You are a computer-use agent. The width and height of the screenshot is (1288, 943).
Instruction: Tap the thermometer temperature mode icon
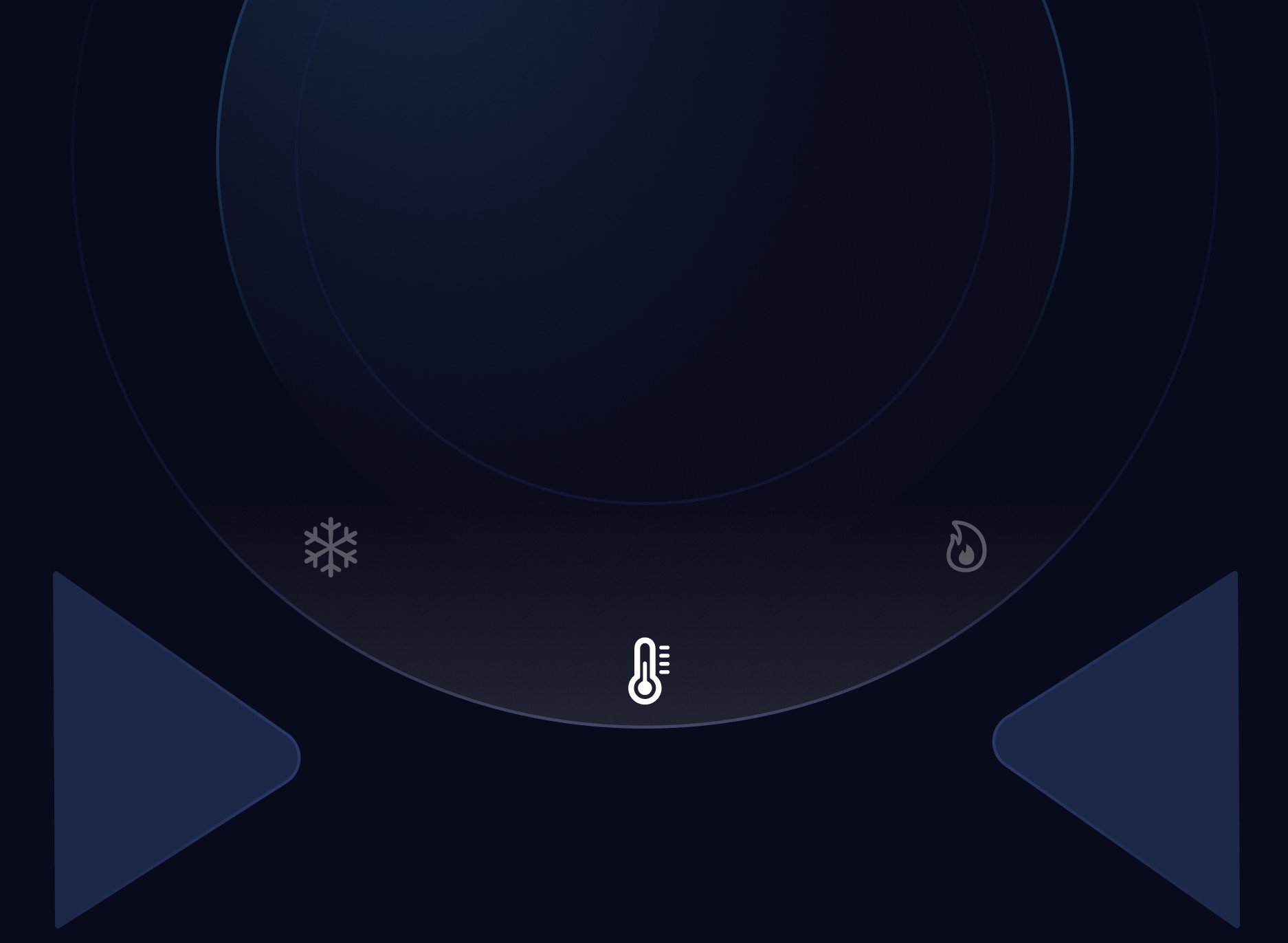click(x=646, y=671)
